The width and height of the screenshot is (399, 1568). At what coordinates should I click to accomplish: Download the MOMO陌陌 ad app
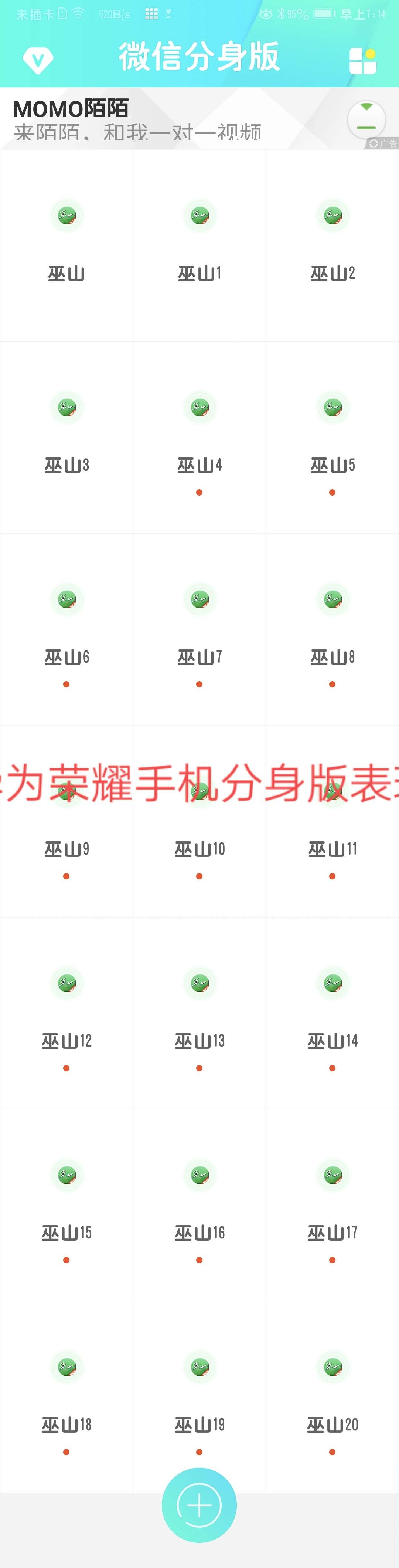pos(366,119)
